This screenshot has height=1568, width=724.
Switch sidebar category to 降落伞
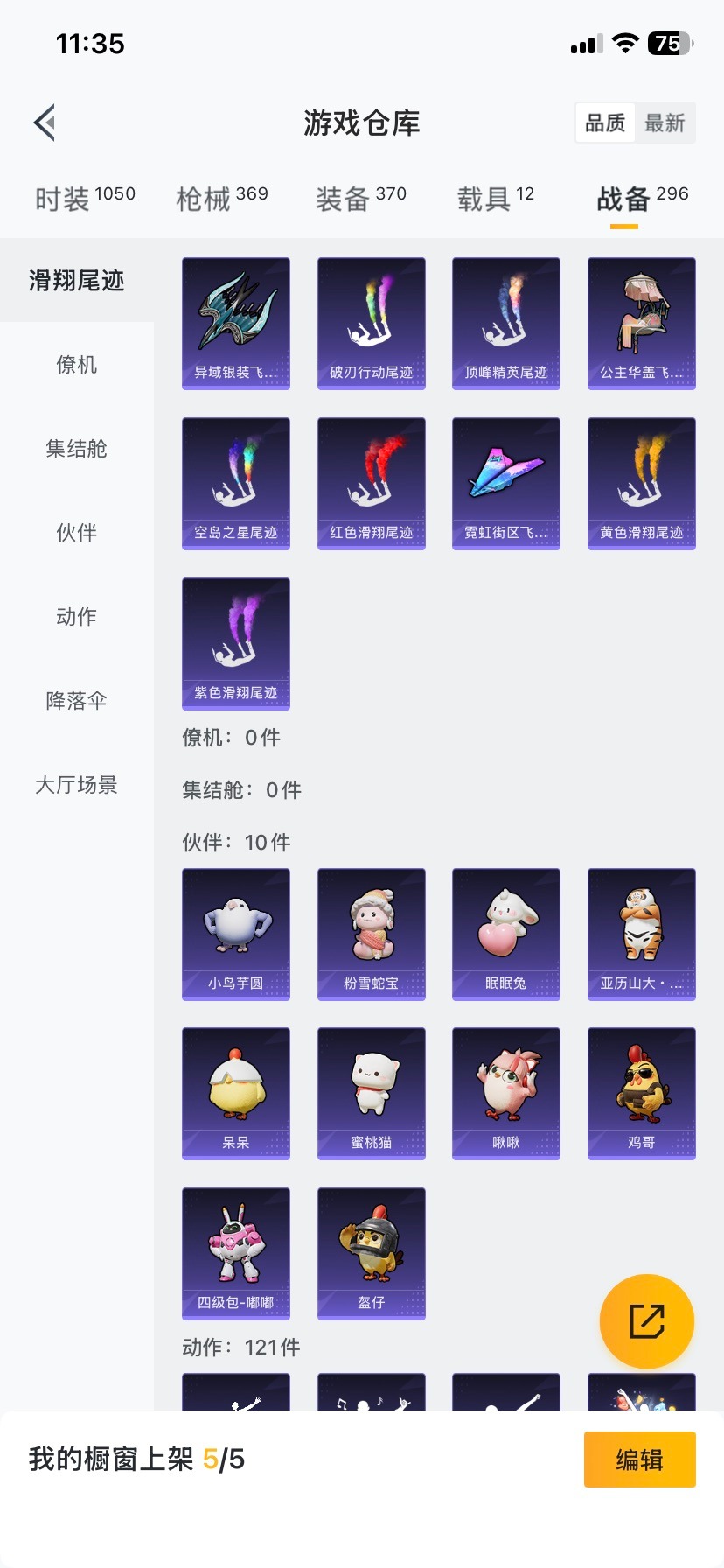click(76, 701)
